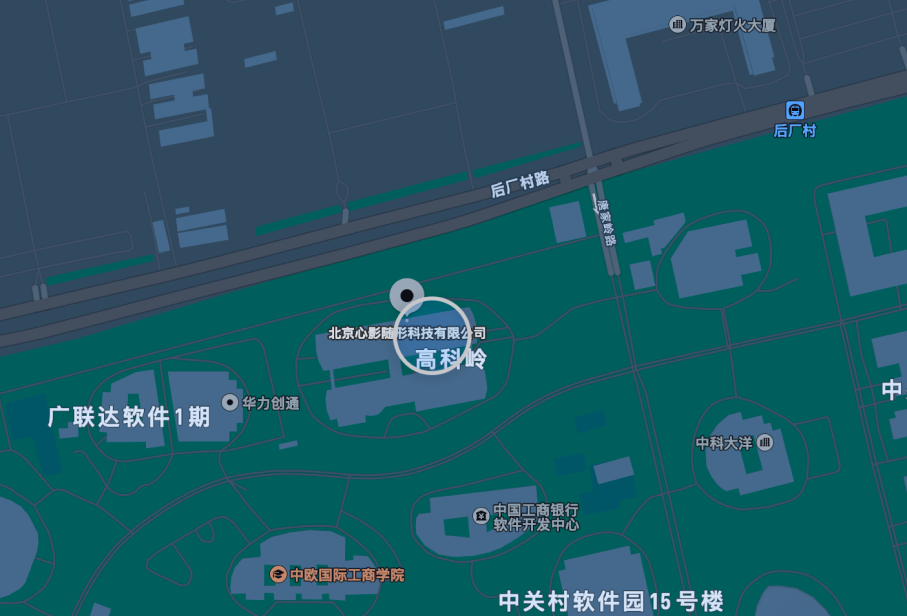Image resolution: width=907 pixels, height=616 pixels.
Task: Tap the 中国工商银行软件开发中心 bank marker
Action: pos(481,516)
